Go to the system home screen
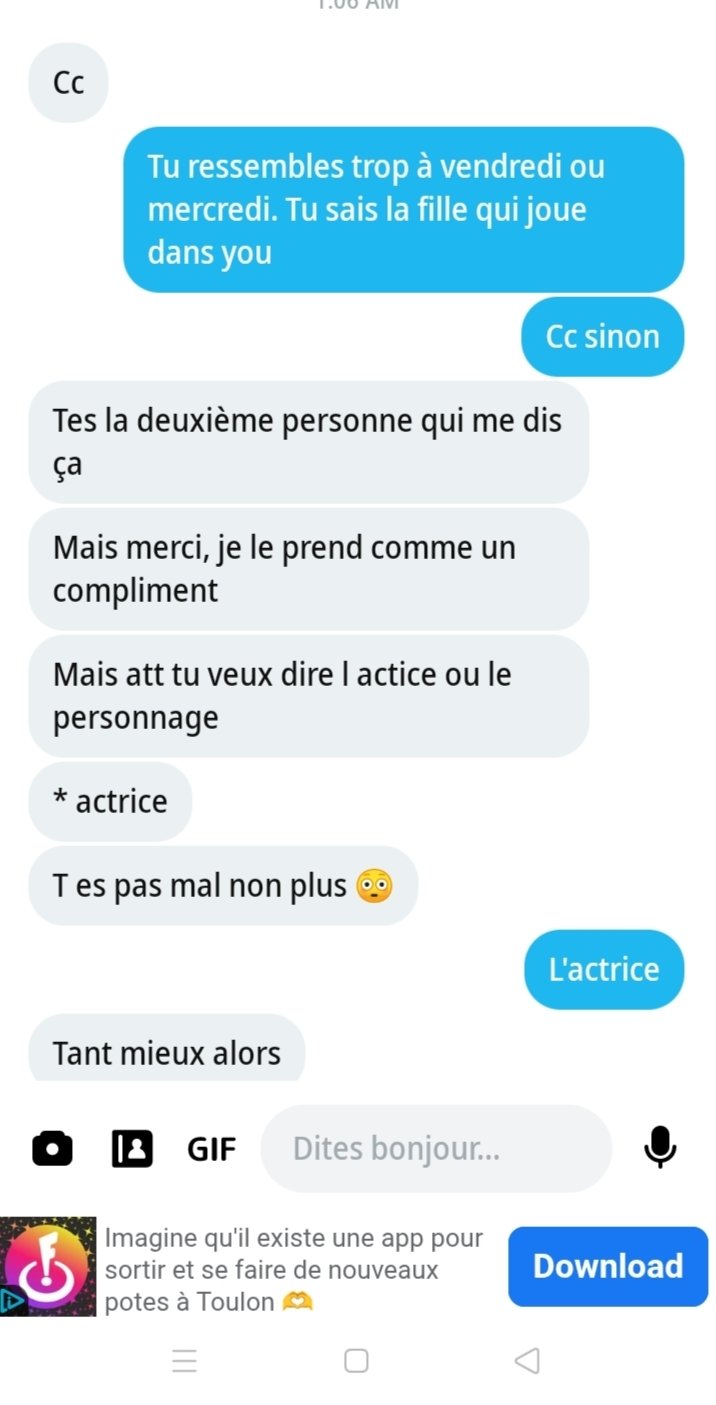 tap(356, 1360)
